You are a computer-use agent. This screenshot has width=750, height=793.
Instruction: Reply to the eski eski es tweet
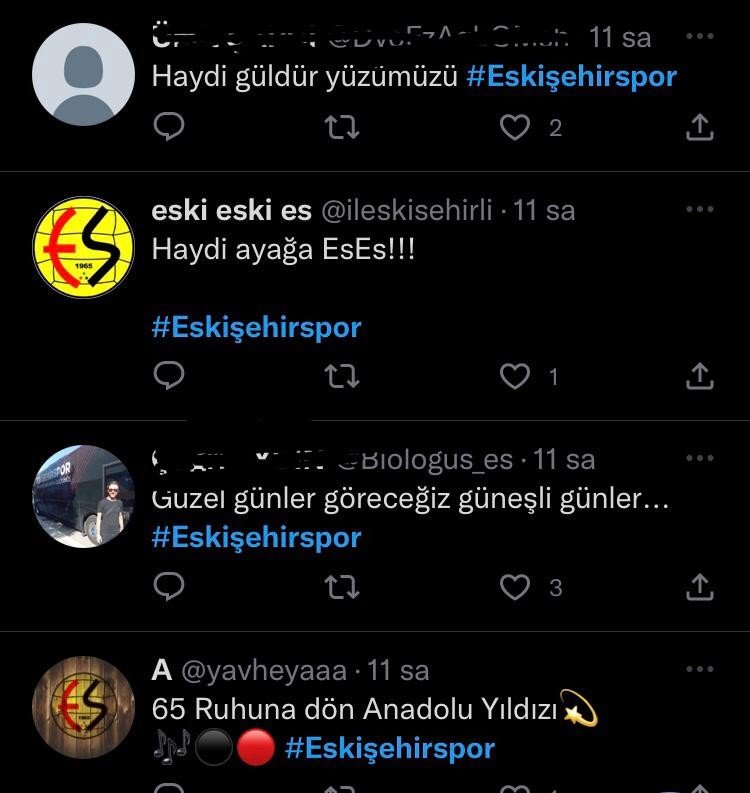click(170, 377)
